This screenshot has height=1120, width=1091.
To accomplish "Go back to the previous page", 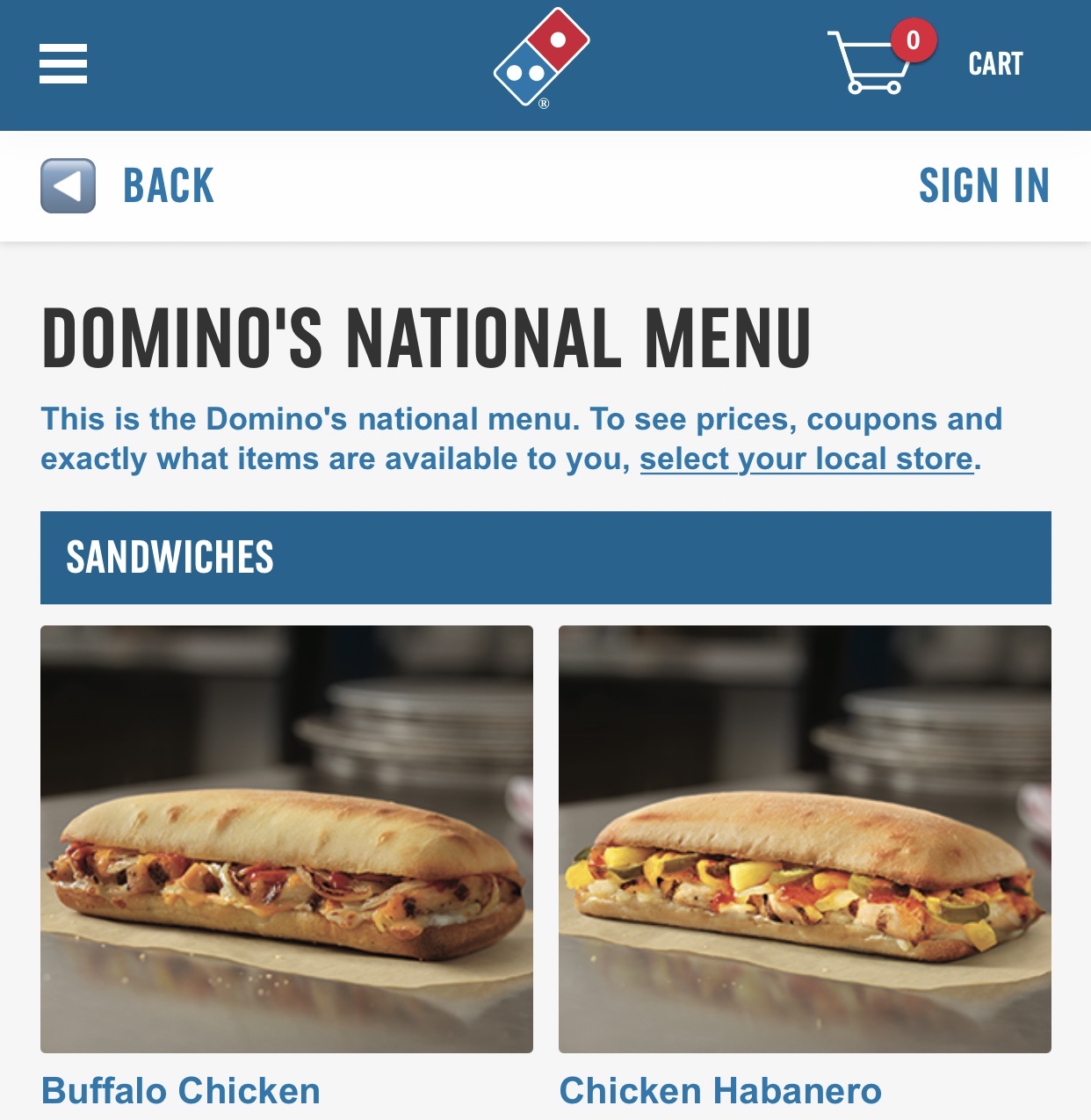I will (x=128, y=185).
